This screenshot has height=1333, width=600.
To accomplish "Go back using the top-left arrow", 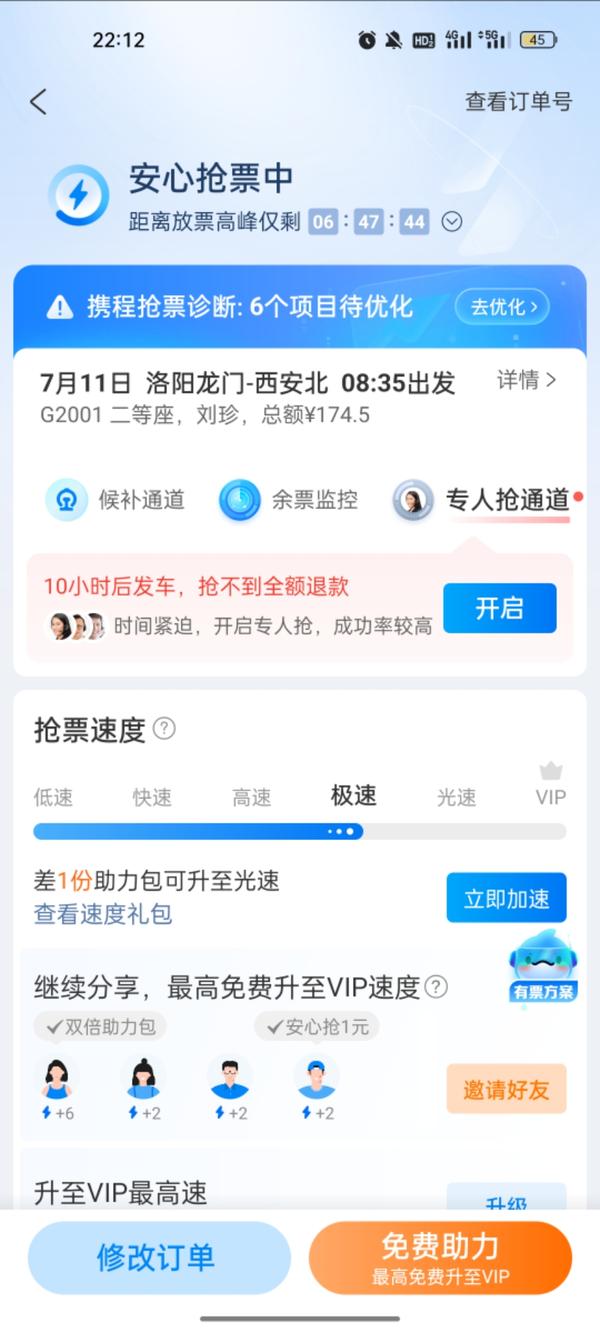I will [x=38, y=101].
